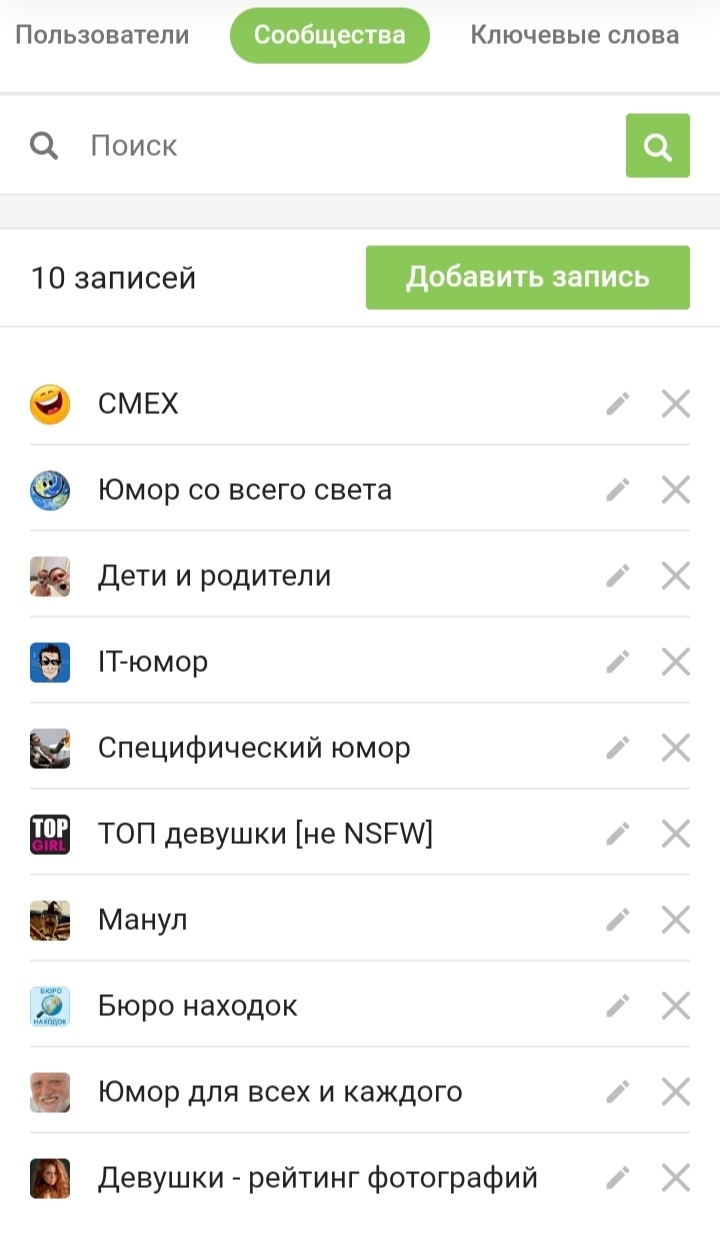Edit the СМЕХ entry
The width and height of the screenshot is (720, 1242).
[618, 404]
